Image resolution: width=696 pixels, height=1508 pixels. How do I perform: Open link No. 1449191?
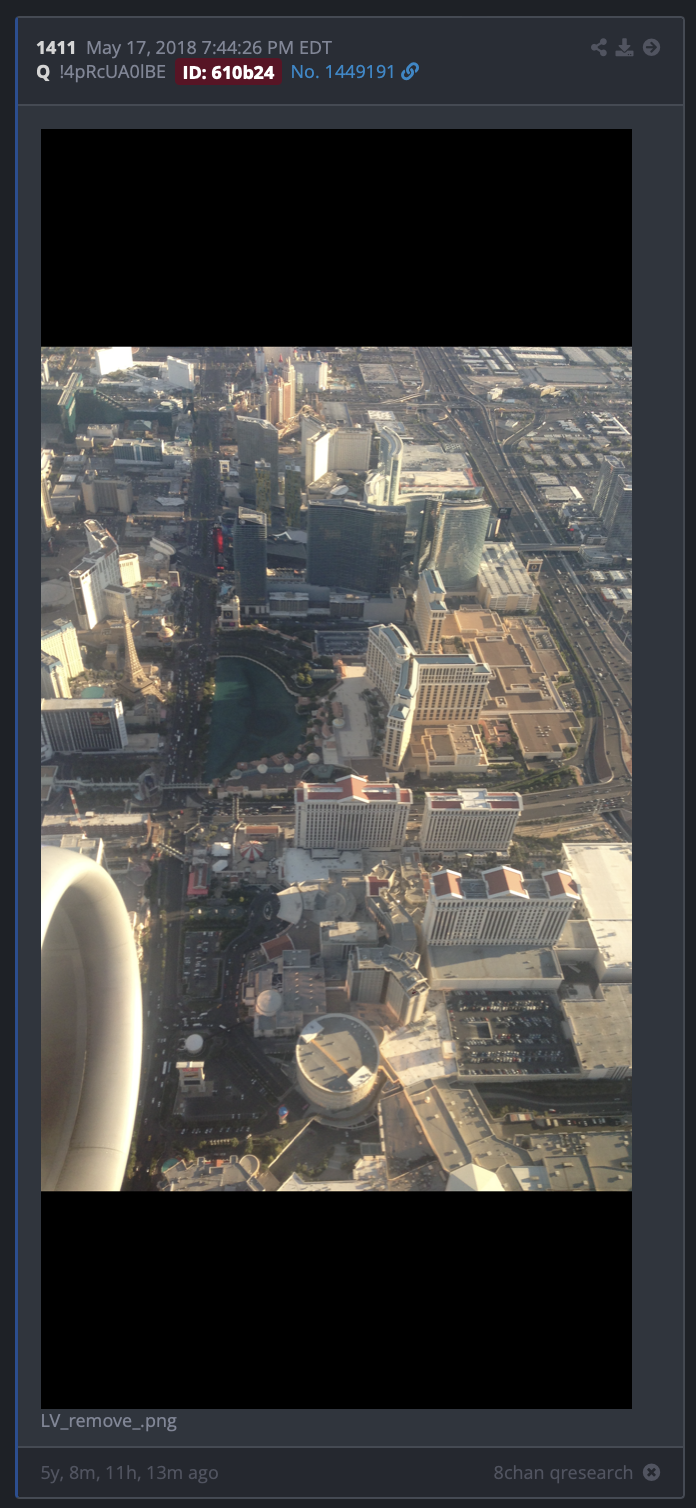(x=343, y=72)
